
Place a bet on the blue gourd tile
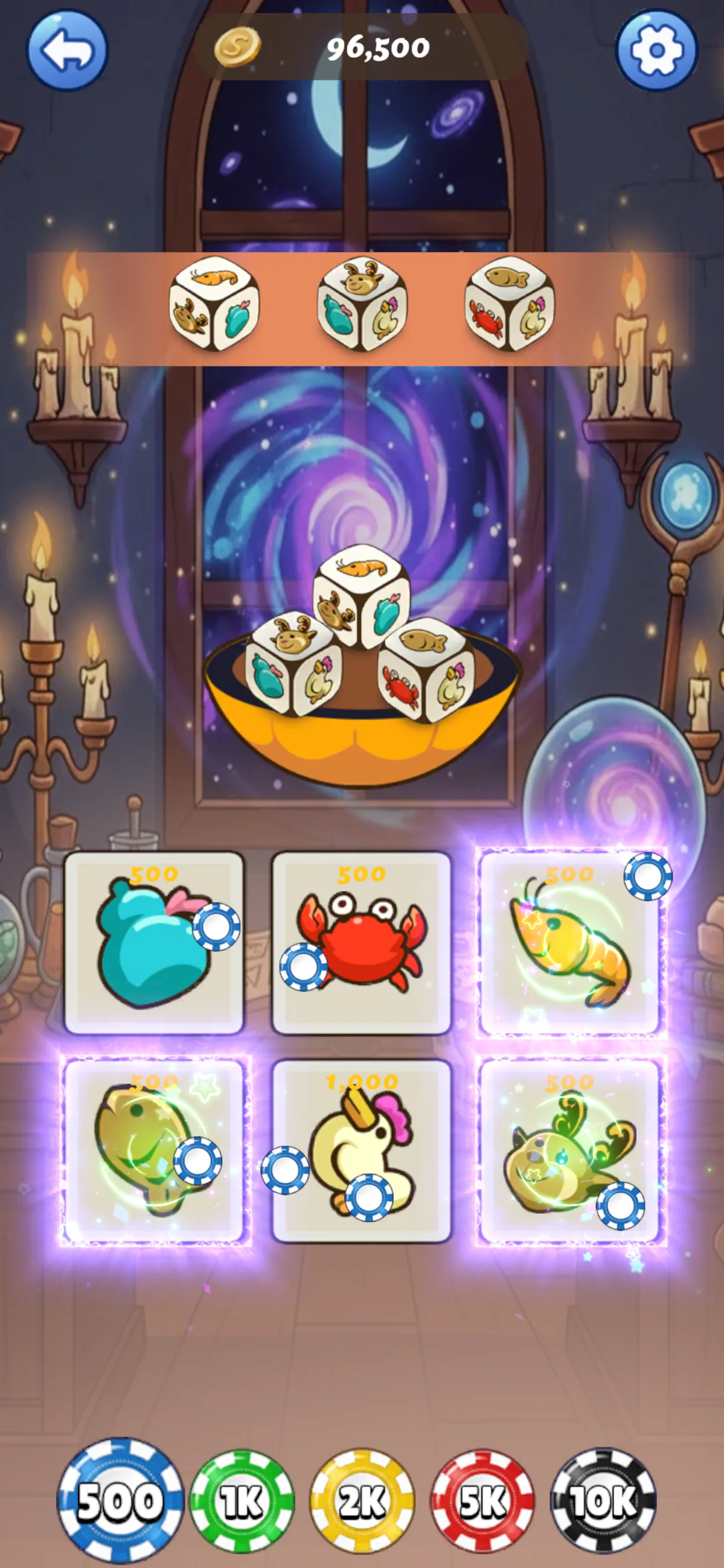(x=154, y=942)
